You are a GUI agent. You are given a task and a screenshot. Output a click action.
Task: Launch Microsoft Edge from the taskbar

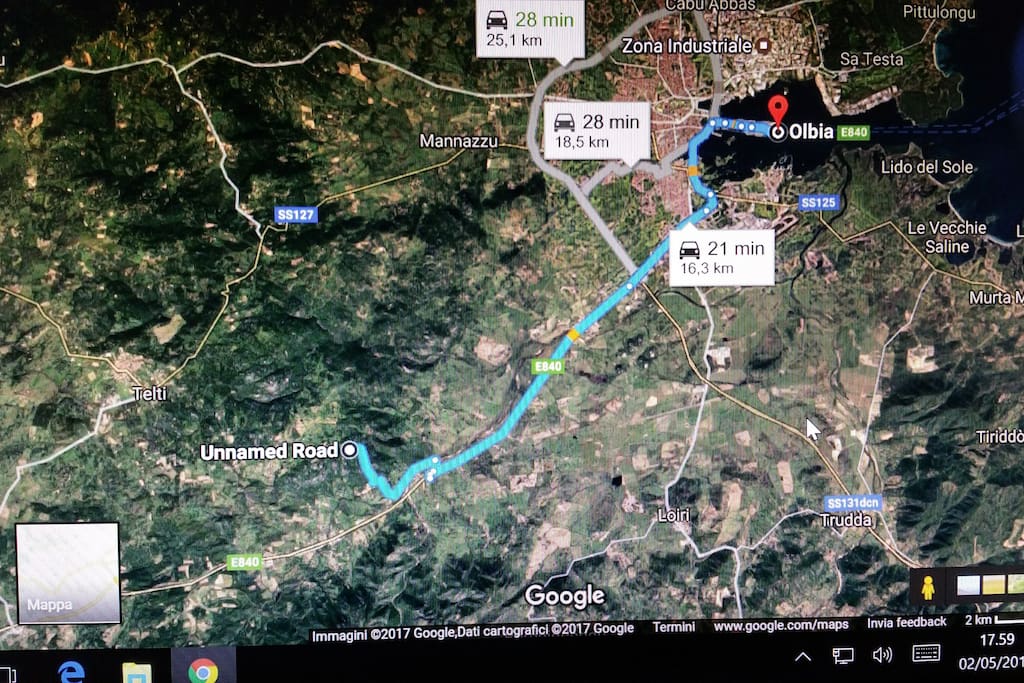(x=70, y=670)
